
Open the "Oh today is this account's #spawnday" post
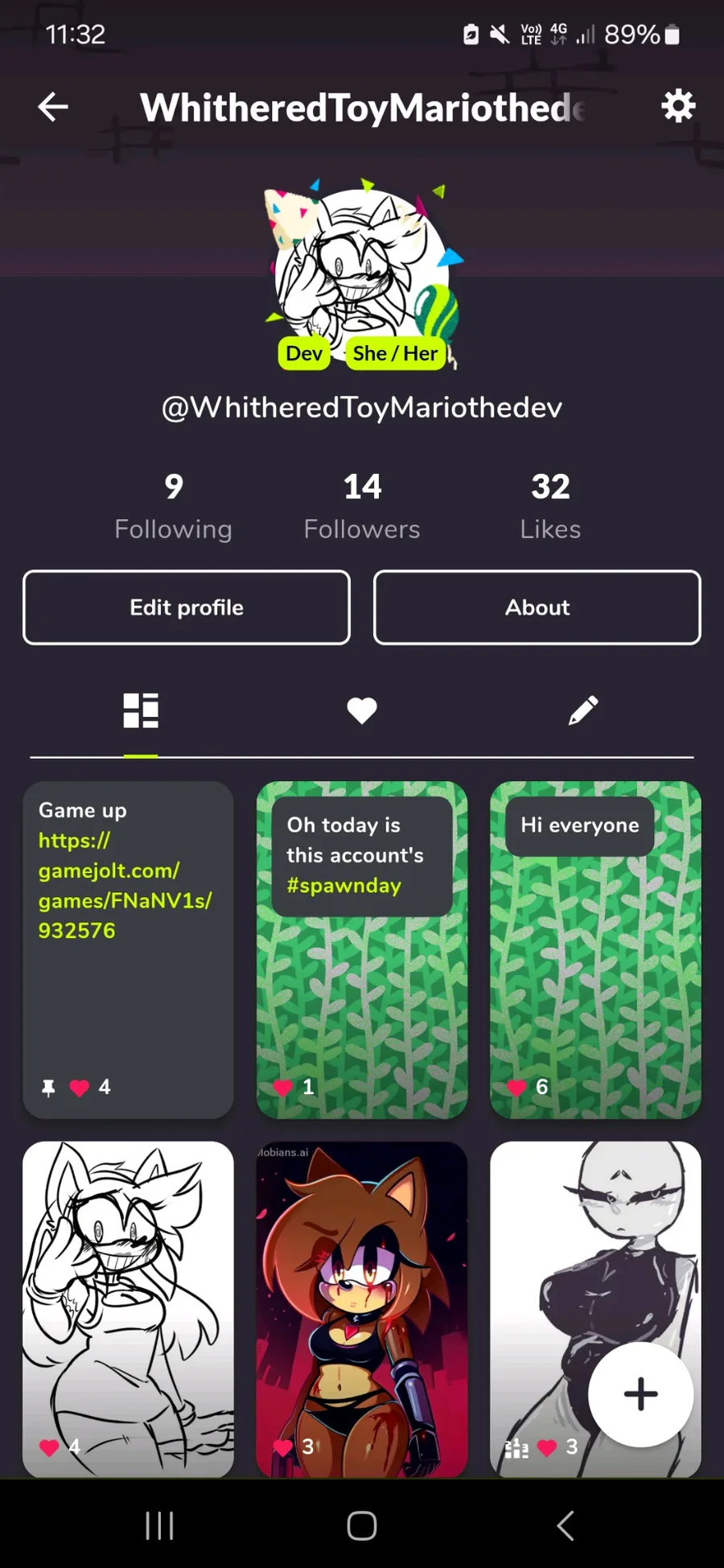362,949
